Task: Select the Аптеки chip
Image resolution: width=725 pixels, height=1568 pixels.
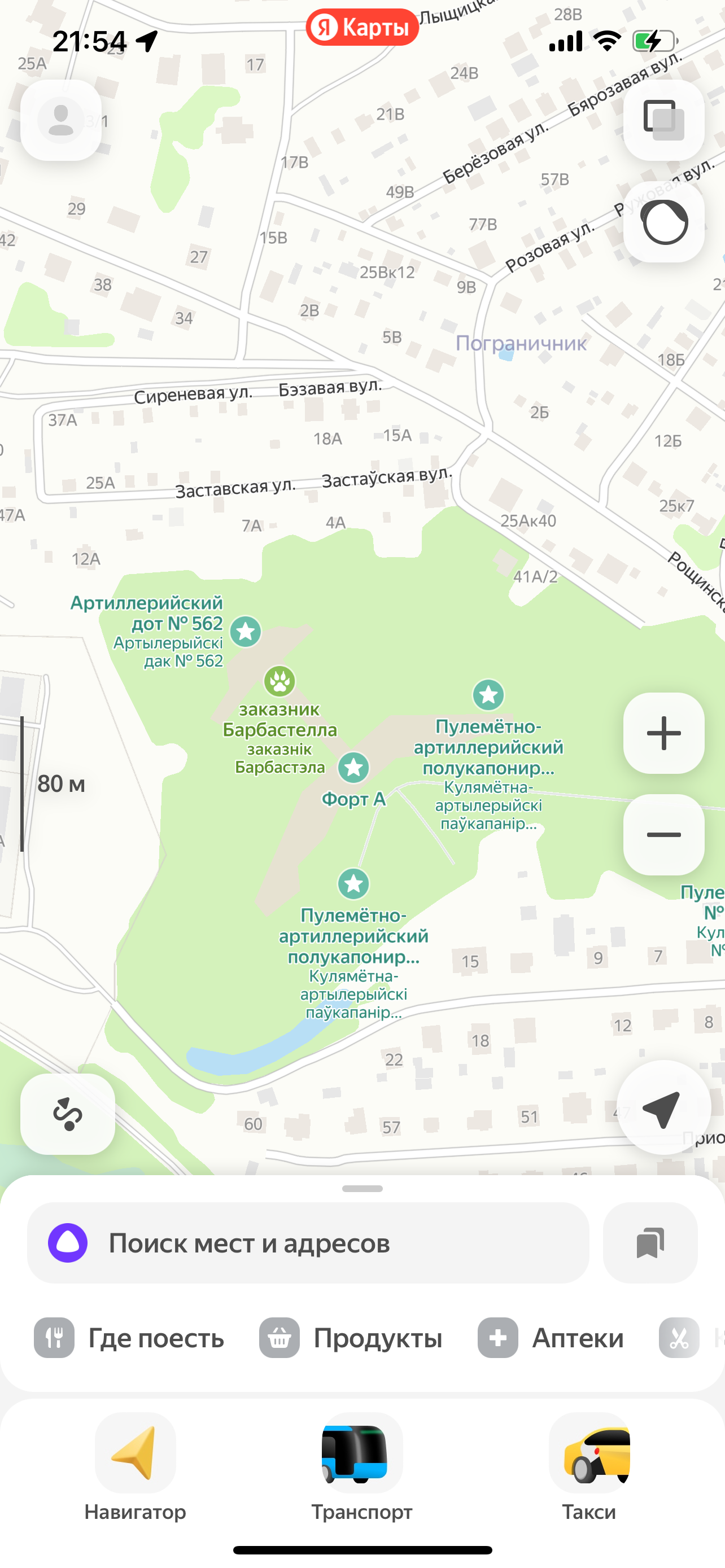Action: [551, 1338]
